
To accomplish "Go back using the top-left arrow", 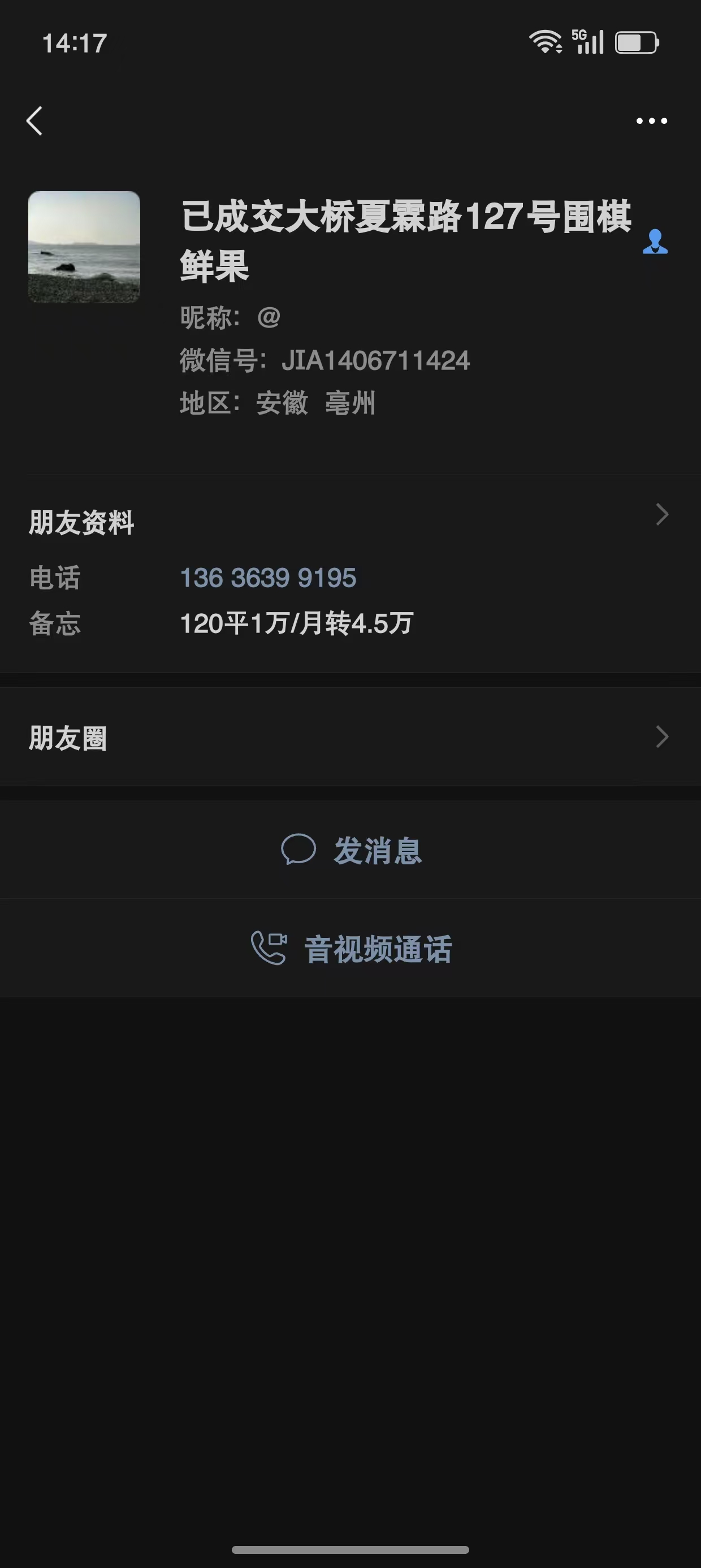I will click(x=34, y=120).
